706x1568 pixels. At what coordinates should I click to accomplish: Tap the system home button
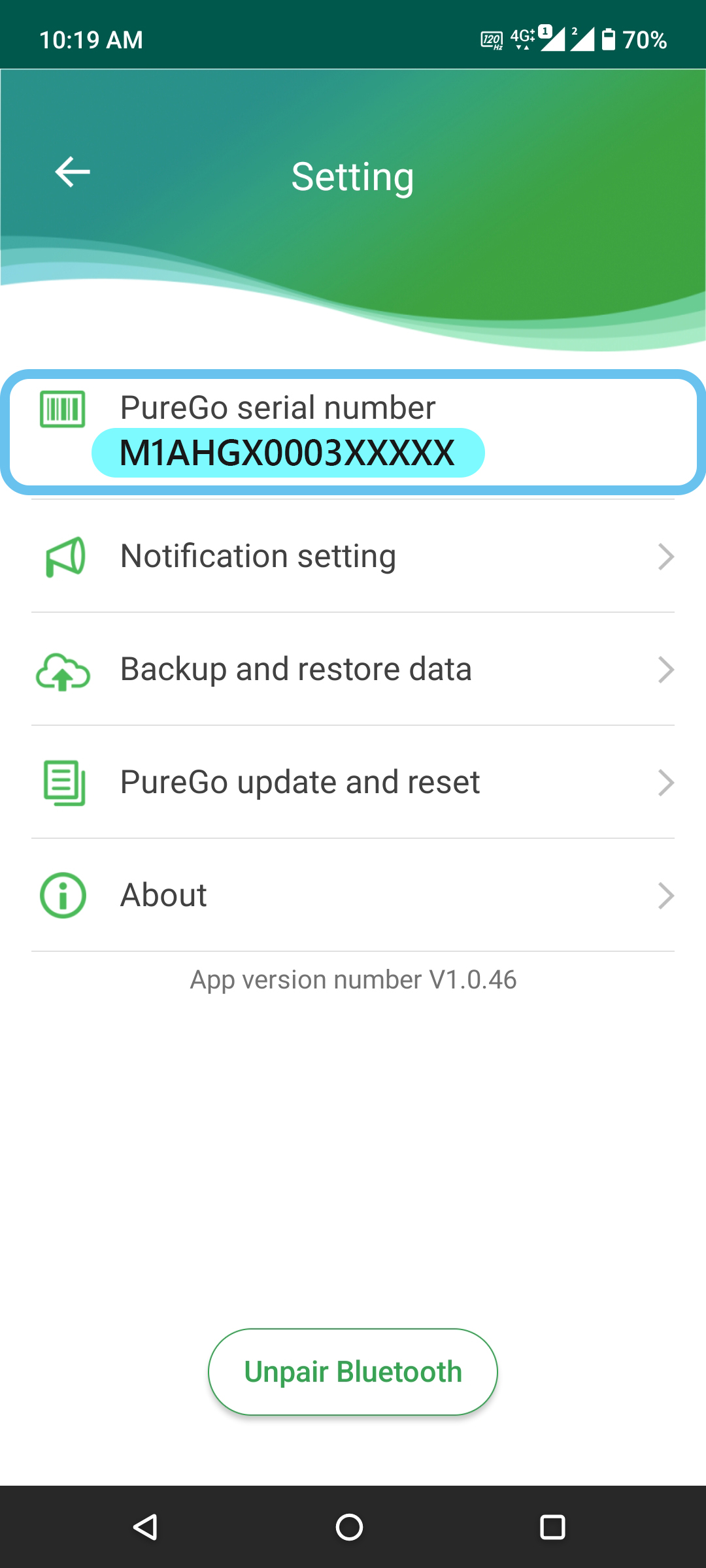349,1527
